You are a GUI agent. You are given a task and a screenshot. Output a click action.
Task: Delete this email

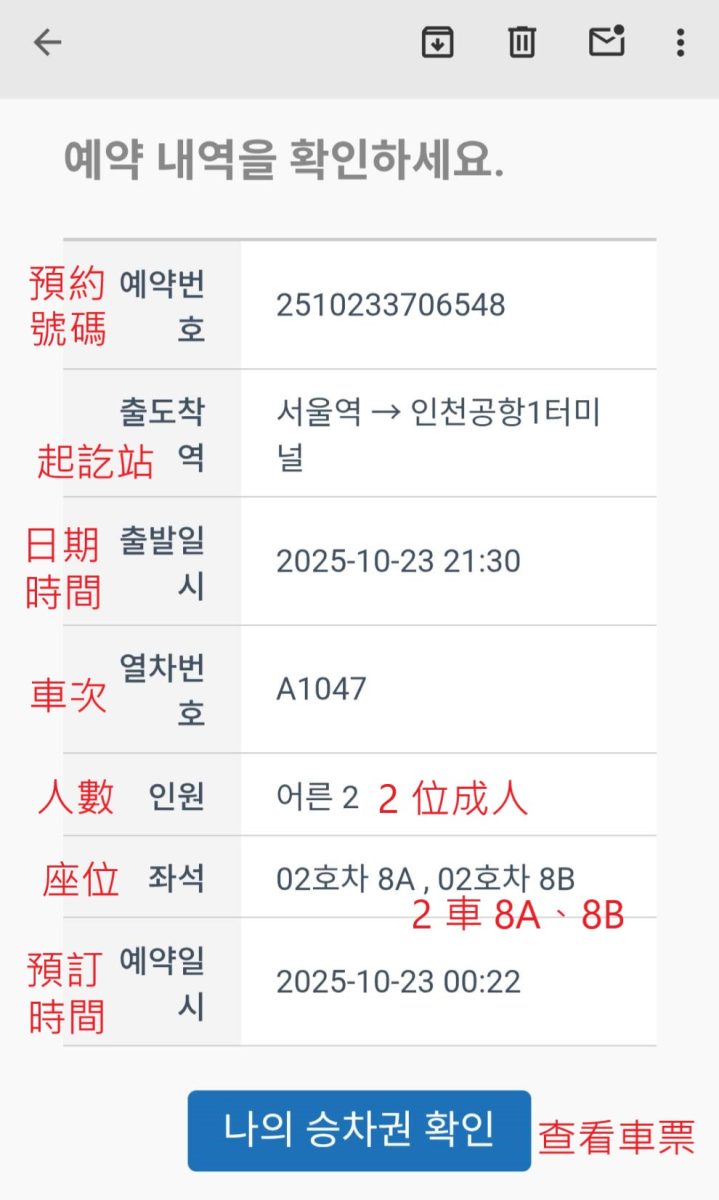click(522, 42)
